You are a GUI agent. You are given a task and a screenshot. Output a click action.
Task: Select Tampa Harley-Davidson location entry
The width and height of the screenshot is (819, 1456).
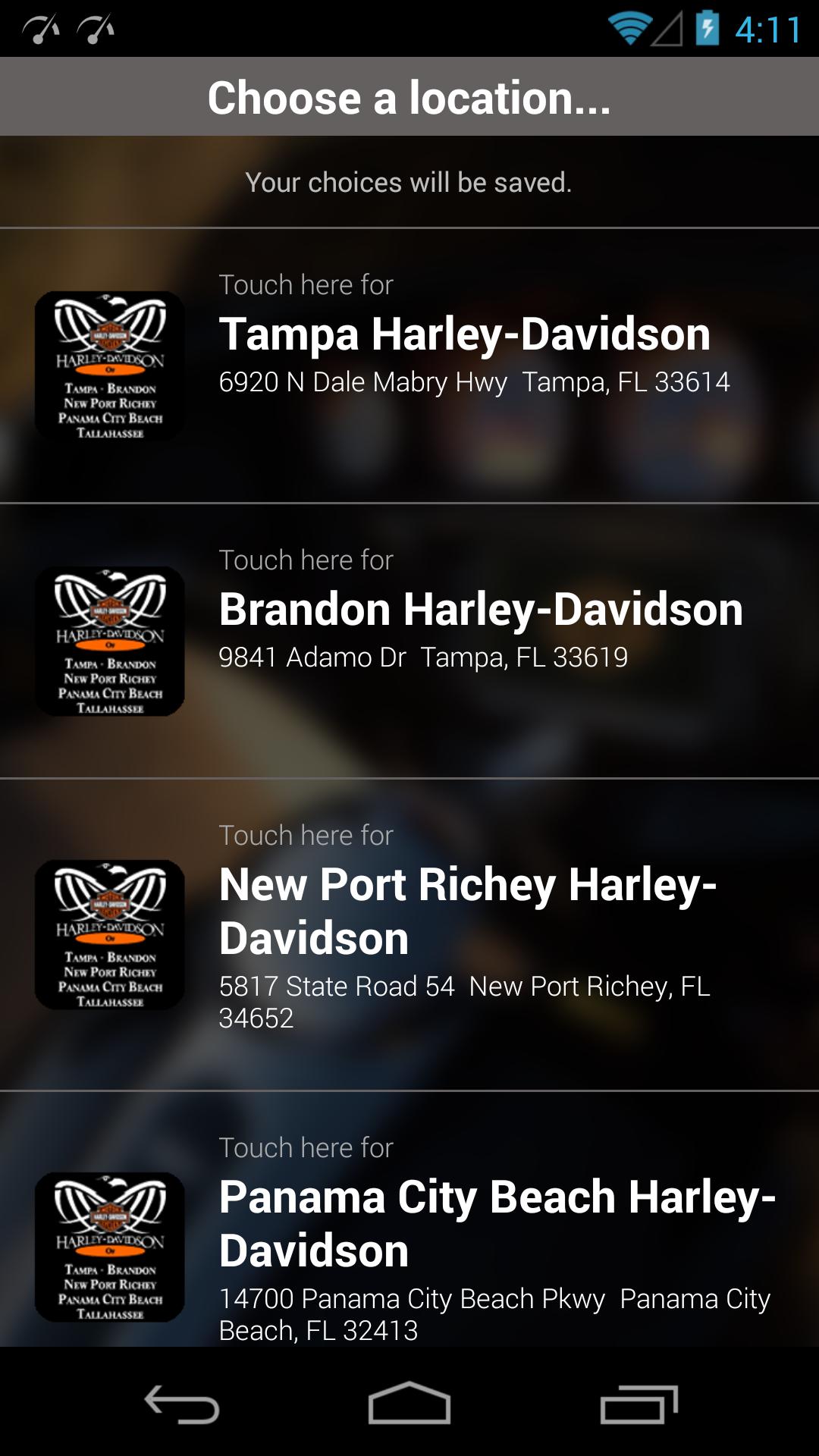(x=466, y=334)
